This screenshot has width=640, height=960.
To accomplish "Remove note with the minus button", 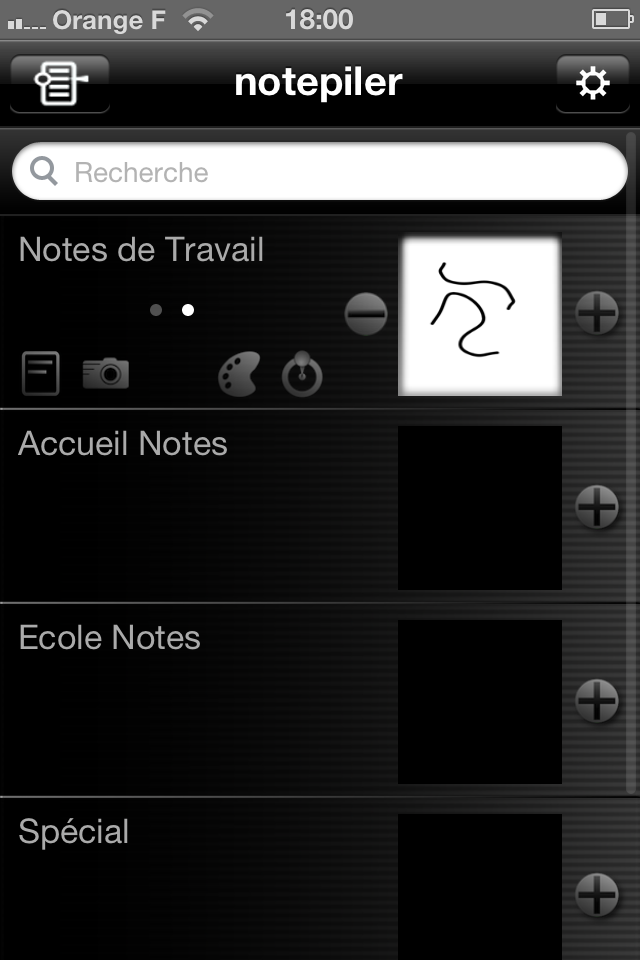I will pyautogui.click(x=366, y=314).
